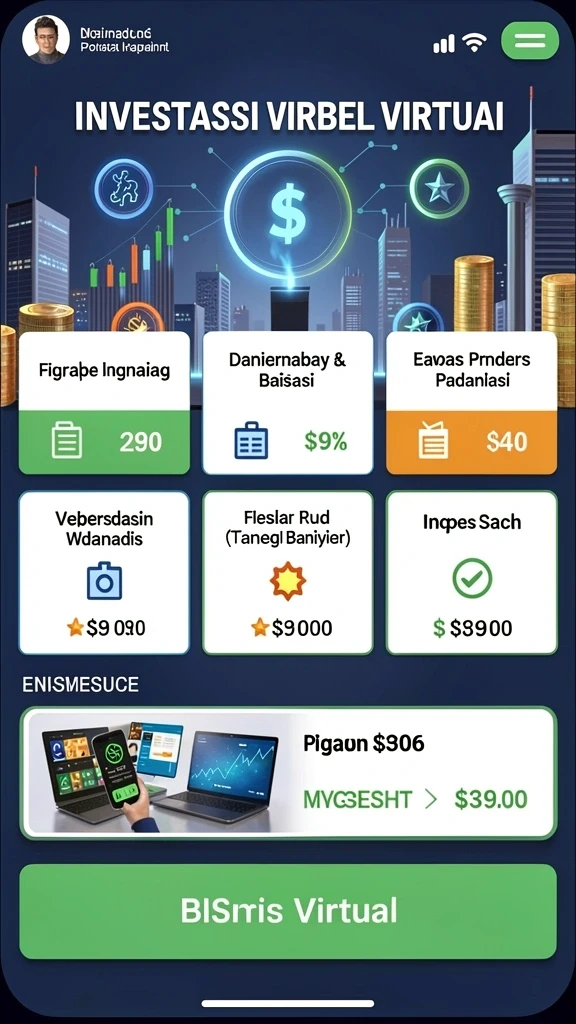Open the profile avatar
This screenshot has width=576, height=1024.
coord(46,40)
